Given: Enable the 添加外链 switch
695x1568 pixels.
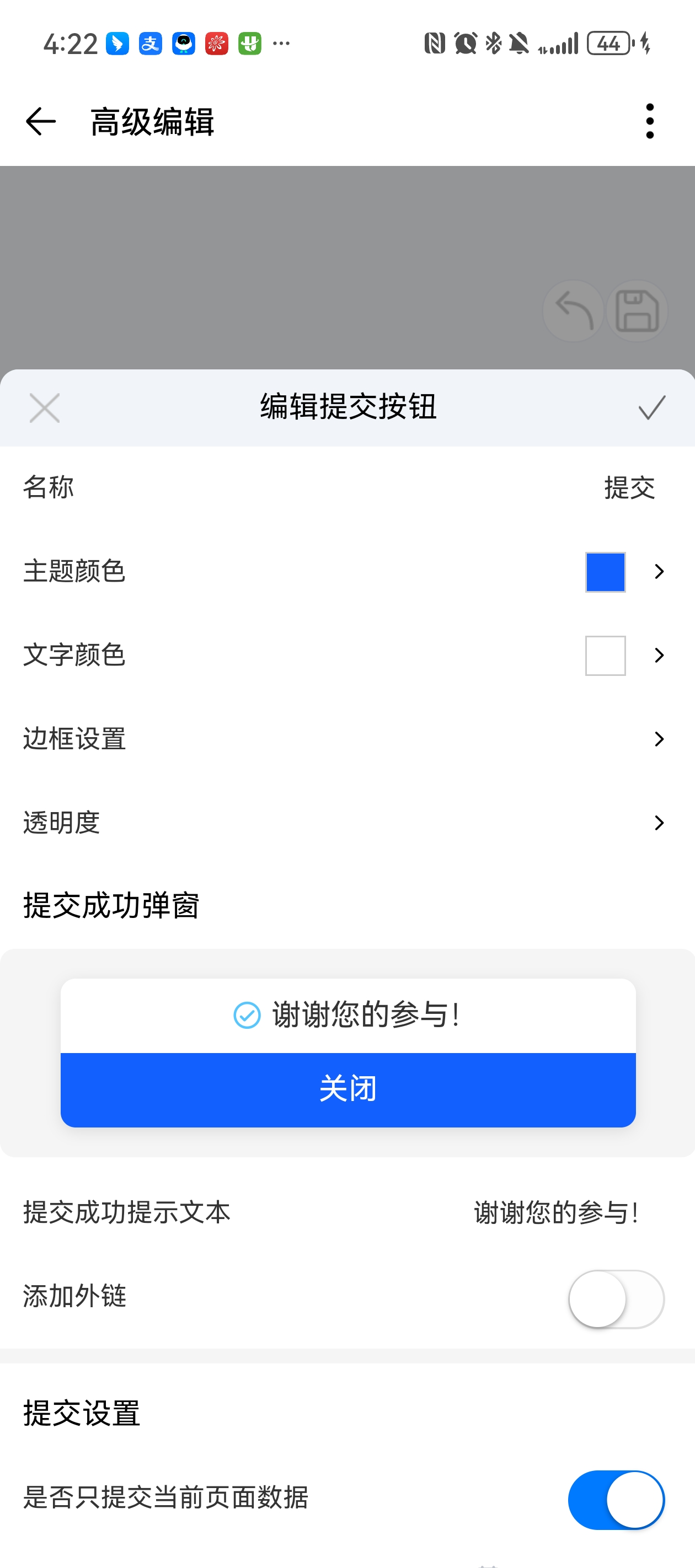Looking at the screenshot, I should [x=616, y=1299].
